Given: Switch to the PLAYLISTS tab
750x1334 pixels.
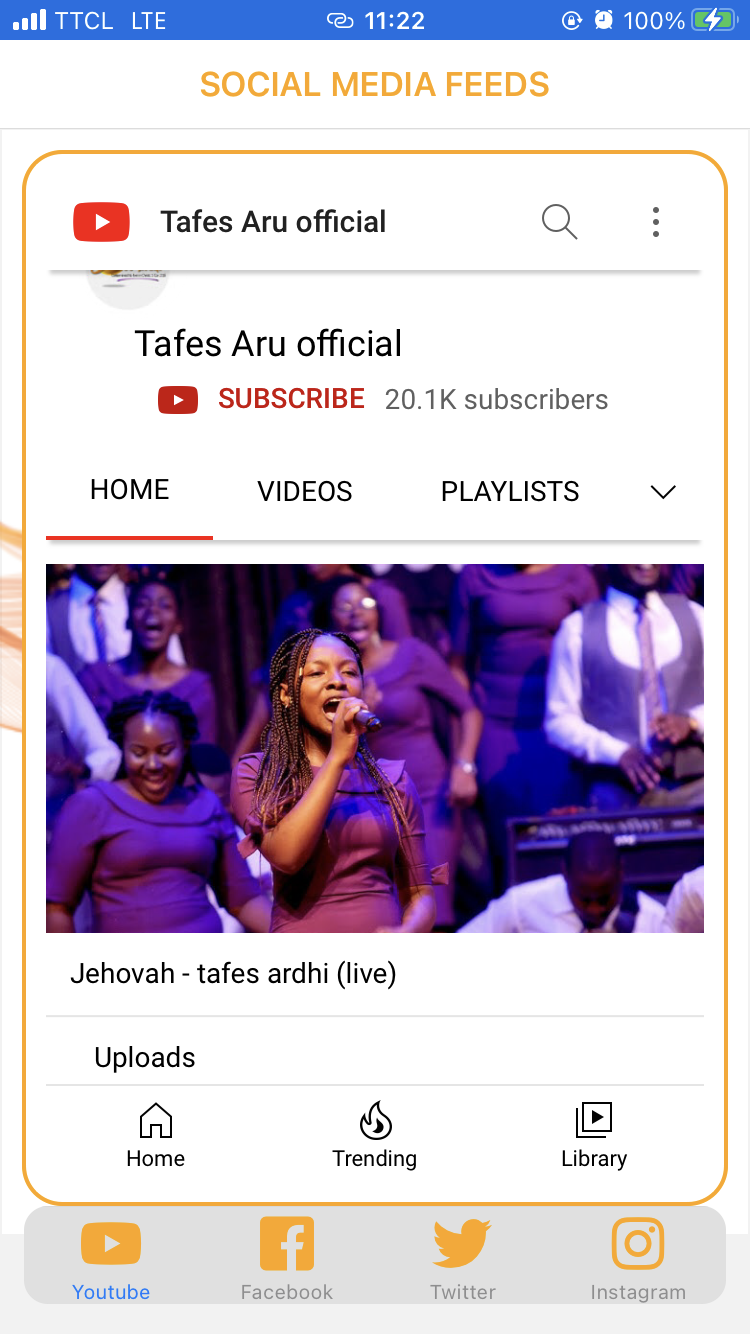Looking at the screenshot, I should pos(510,491).
